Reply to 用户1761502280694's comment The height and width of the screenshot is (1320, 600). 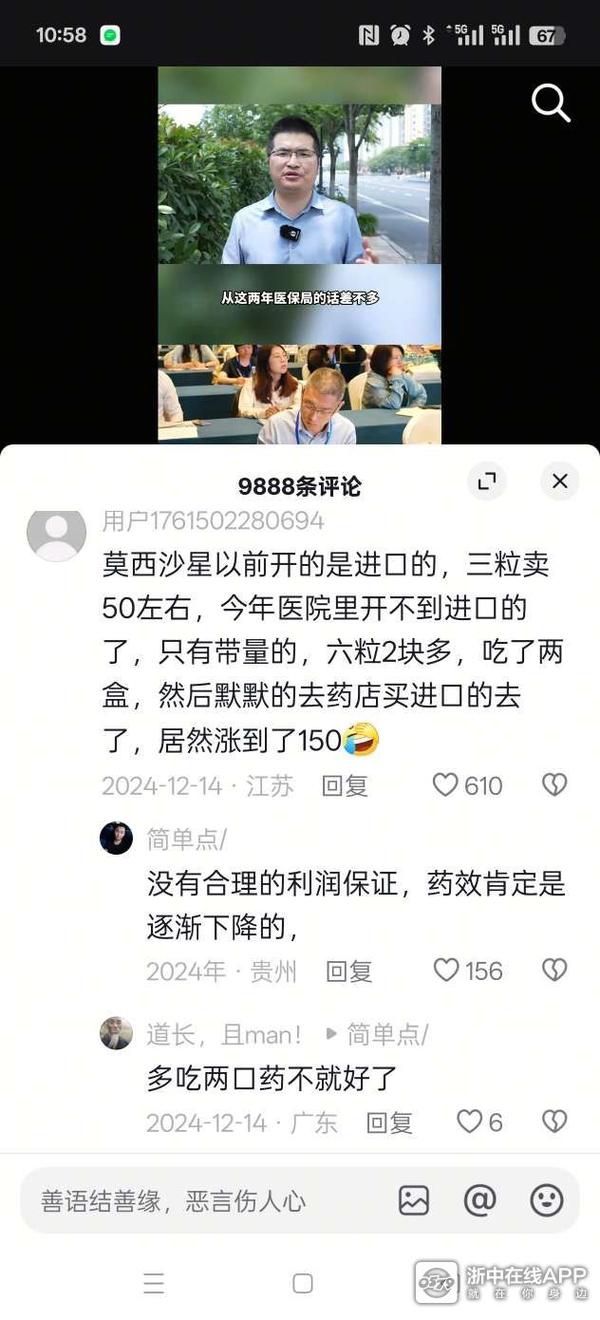345,786
